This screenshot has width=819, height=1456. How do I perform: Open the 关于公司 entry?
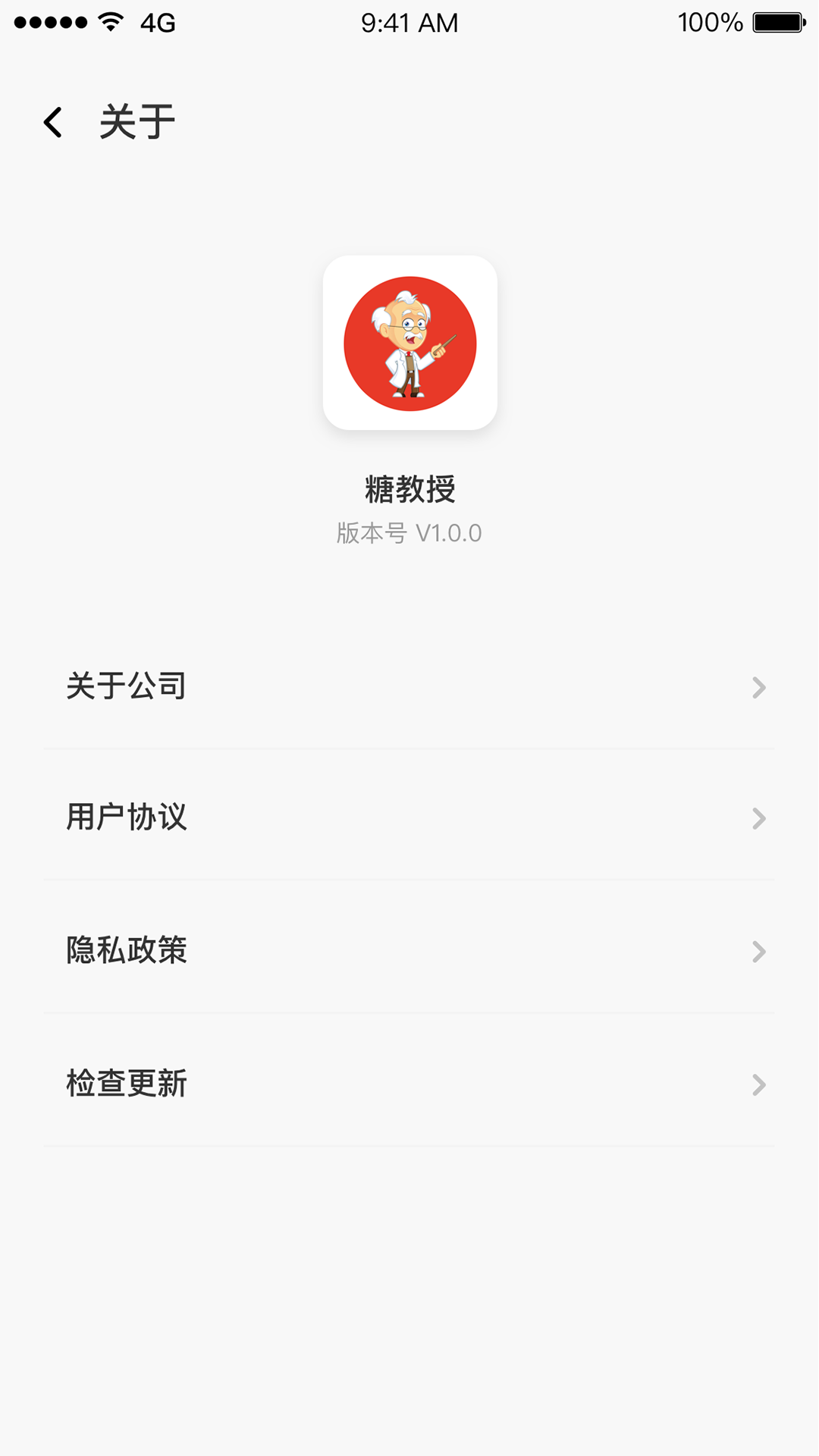(126, 687)
